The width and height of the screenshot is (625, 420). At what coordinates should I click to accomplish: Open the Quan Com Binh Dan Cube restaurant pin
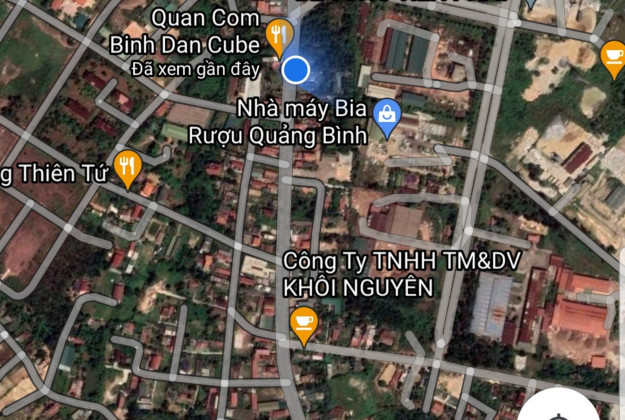(x=279, y=37)
